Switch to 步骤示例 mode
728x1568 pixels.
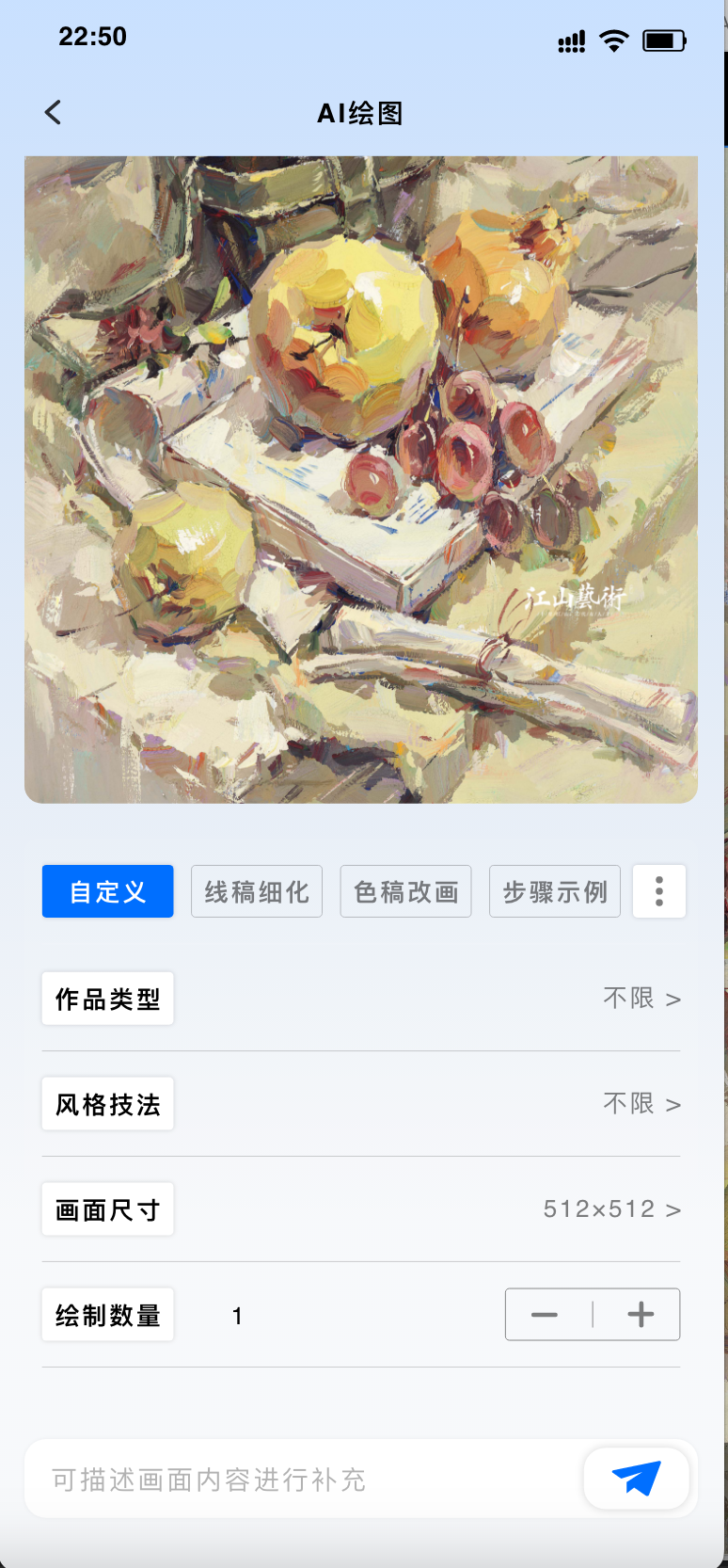point(555,891)
